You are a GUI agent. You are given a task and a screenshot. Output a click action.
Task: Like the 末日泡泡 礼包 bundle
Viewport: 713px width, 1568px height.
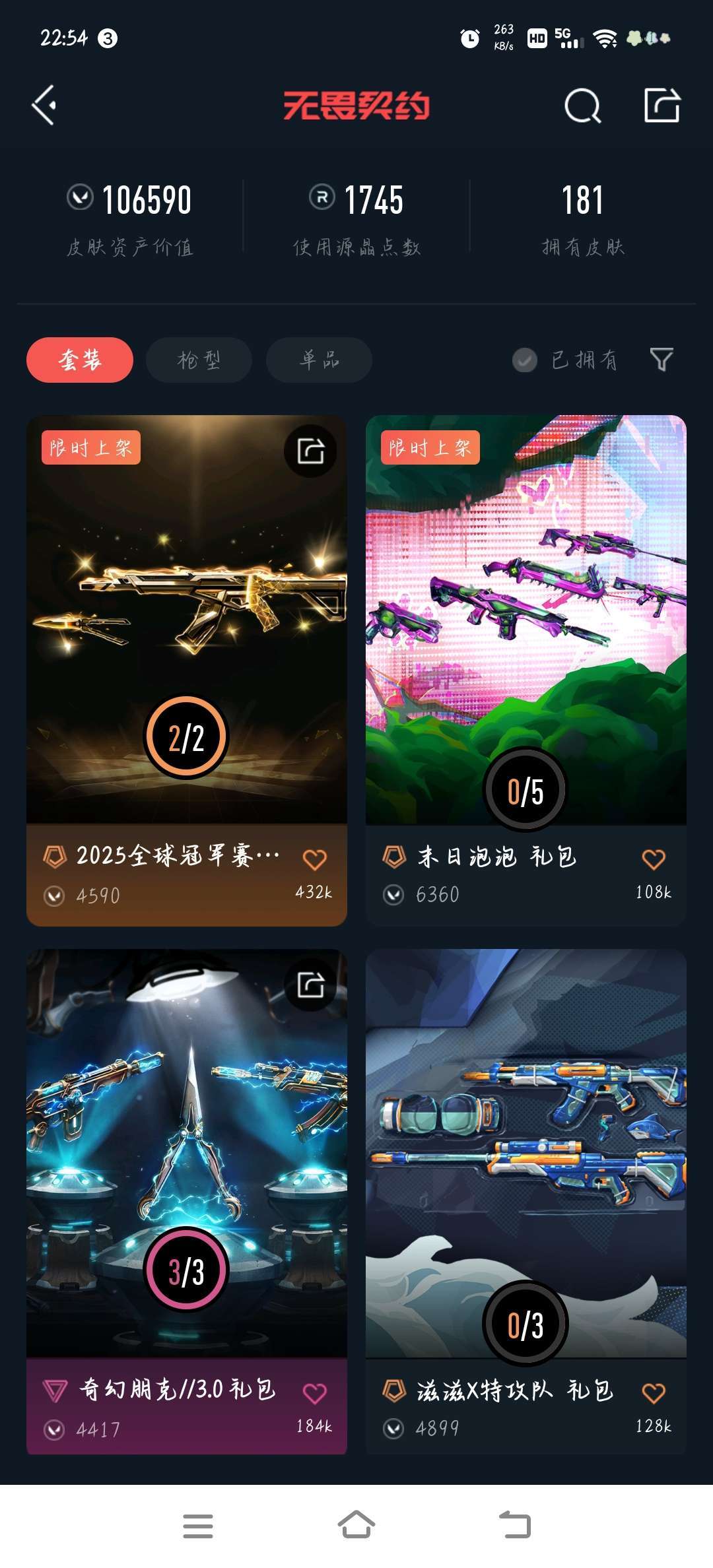coord(654,859)
